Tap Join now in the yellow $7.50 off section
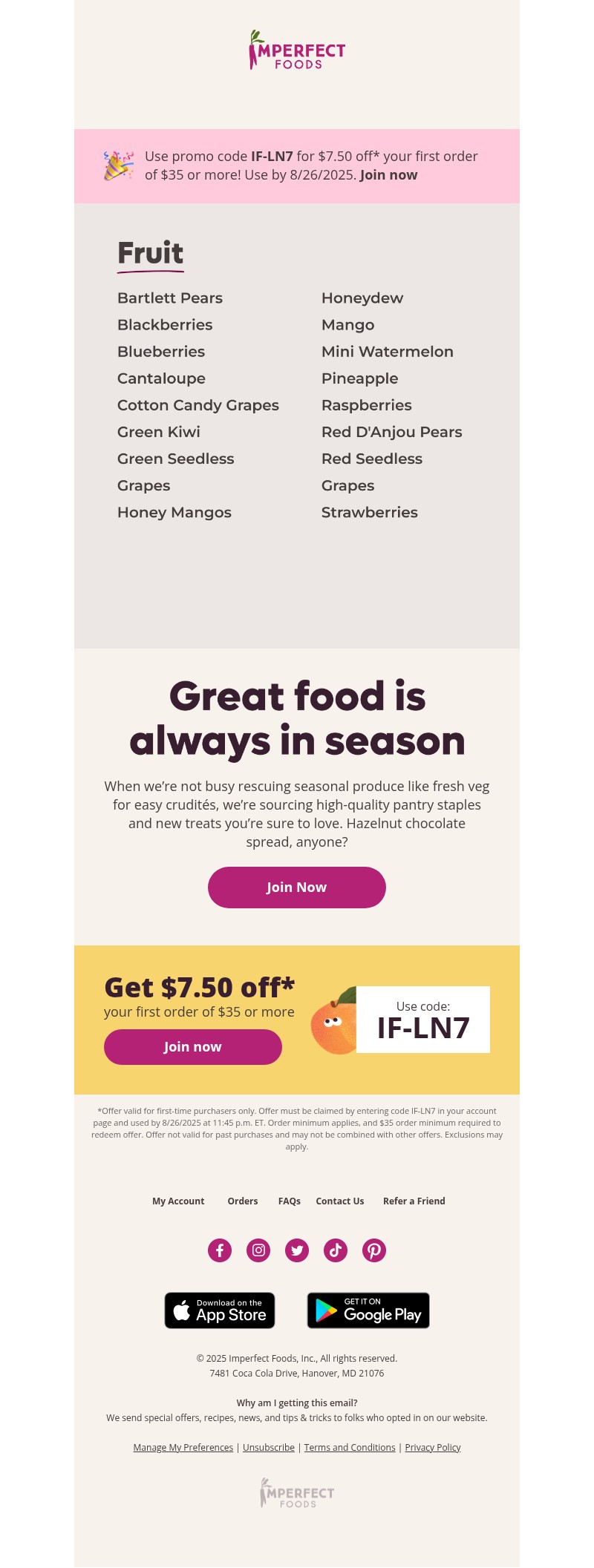Viewport: 594px width, 1568px height. tap(193, 1047)
